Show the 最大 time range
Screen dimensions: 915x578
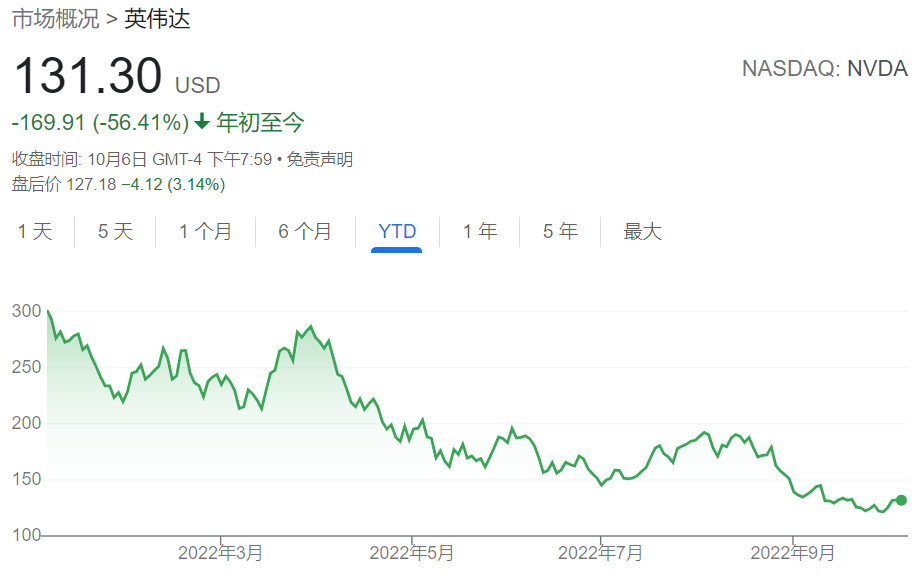pyautogui.click(x=643, y=232)
